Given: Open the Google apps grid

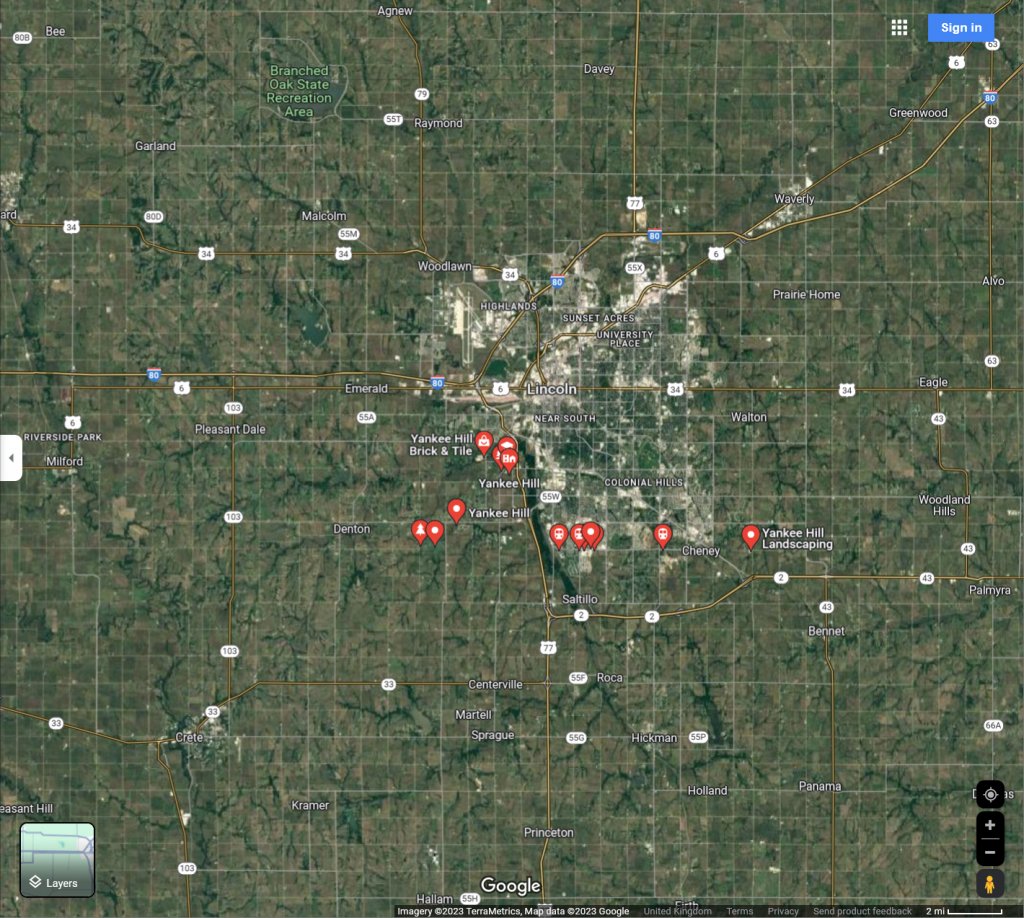Looking at the screenshot, I should (899, 28).
